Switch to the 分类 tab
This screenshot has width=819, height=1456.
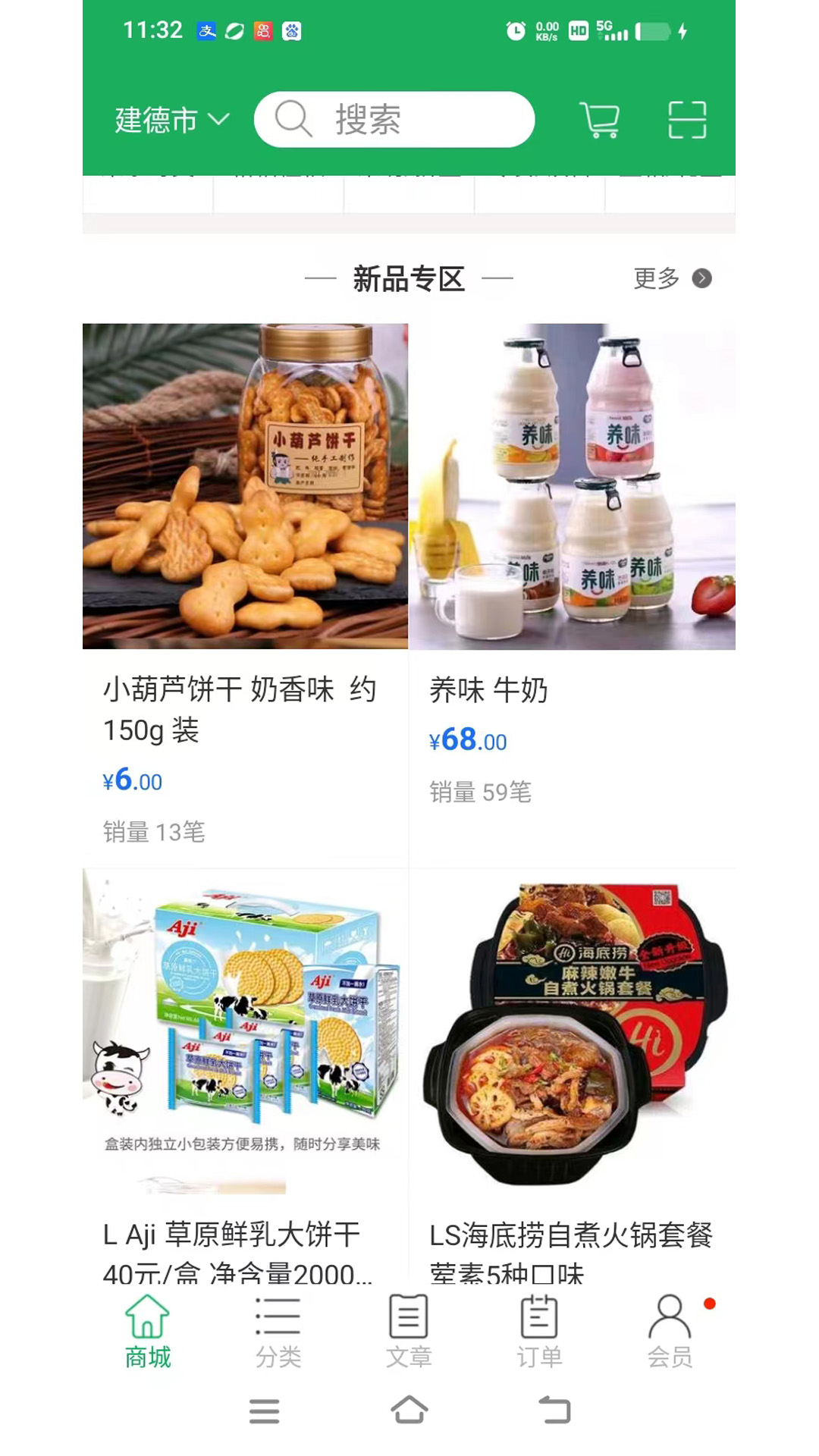tap(278, 1332)
